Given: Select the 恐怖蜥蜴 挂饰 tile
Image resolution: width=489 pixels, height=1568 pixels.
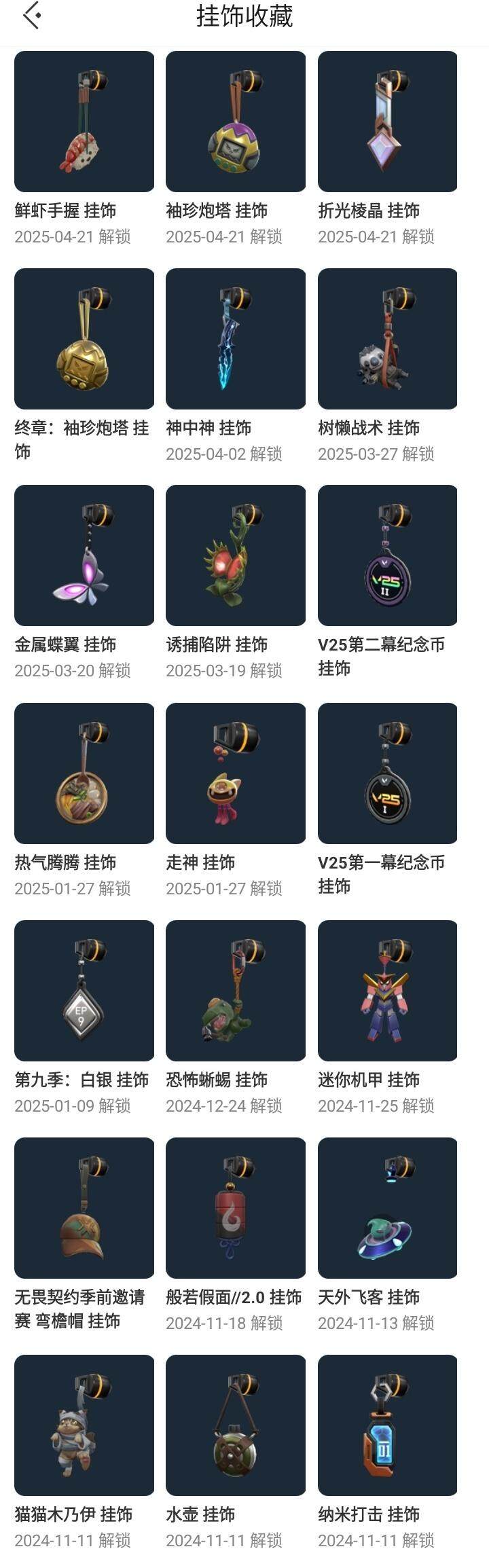Looking at the screenshot, I should click(236, 991).
